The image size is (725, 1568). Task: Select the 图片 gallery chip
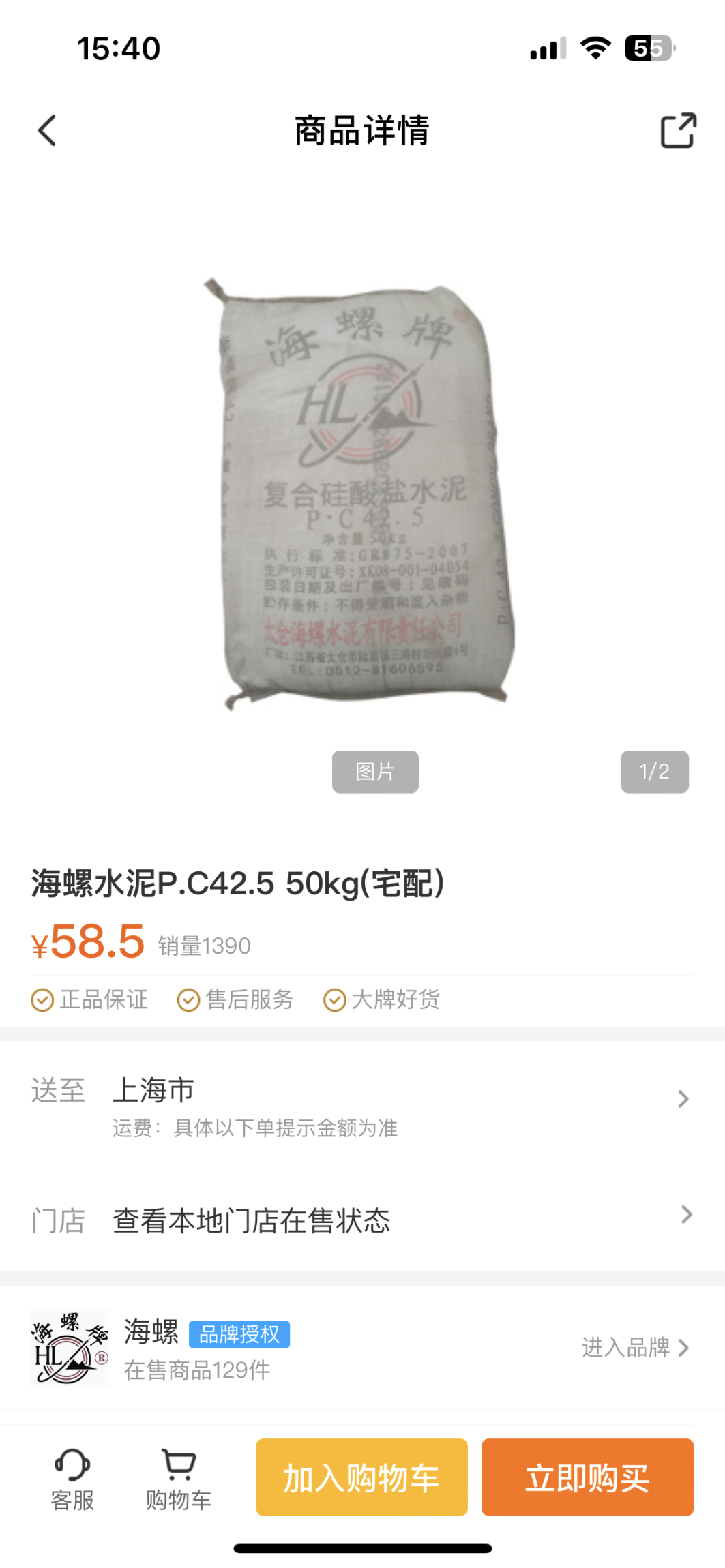click(x=375, y=772)
